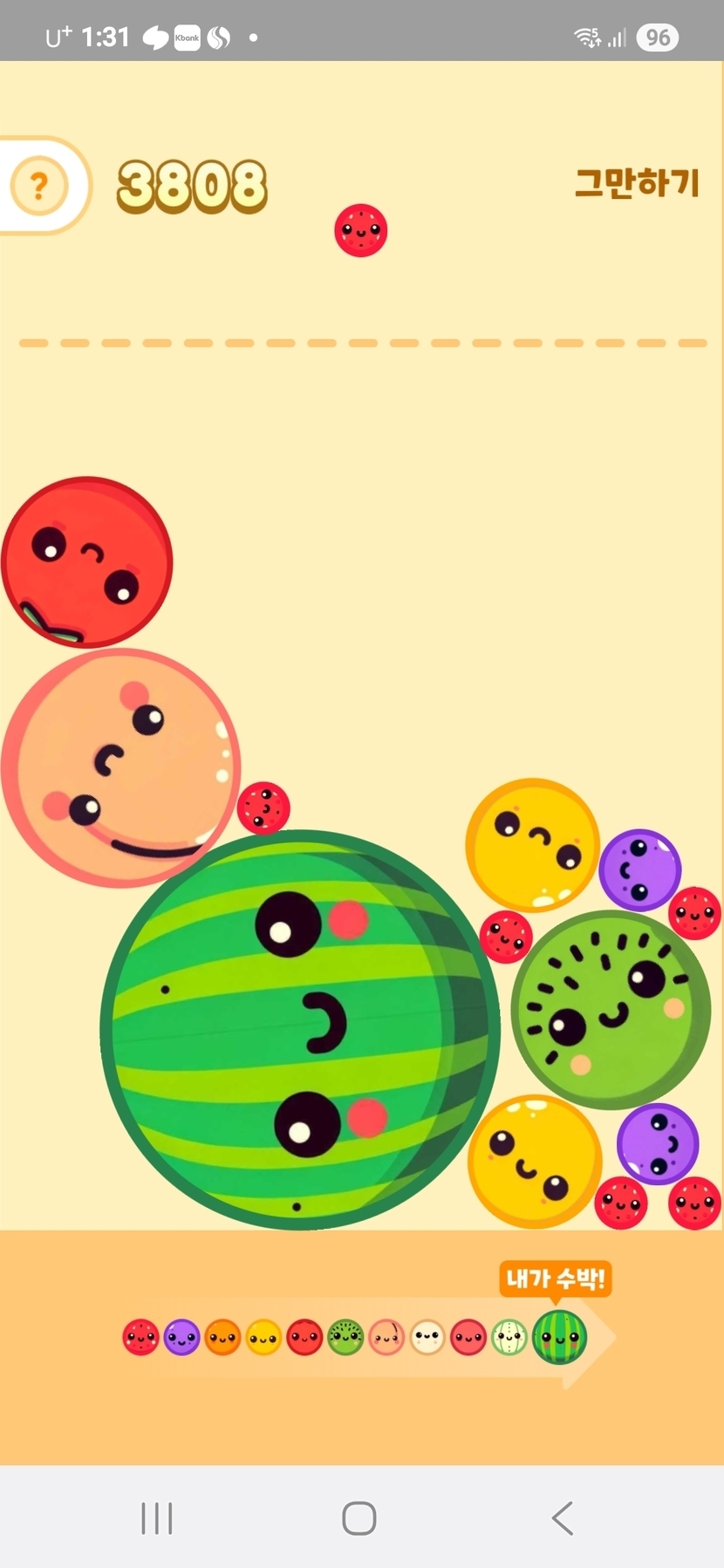This screenshot has width=724, height=1568.
Task: Return to the phone home screen
Action: 359,1518
